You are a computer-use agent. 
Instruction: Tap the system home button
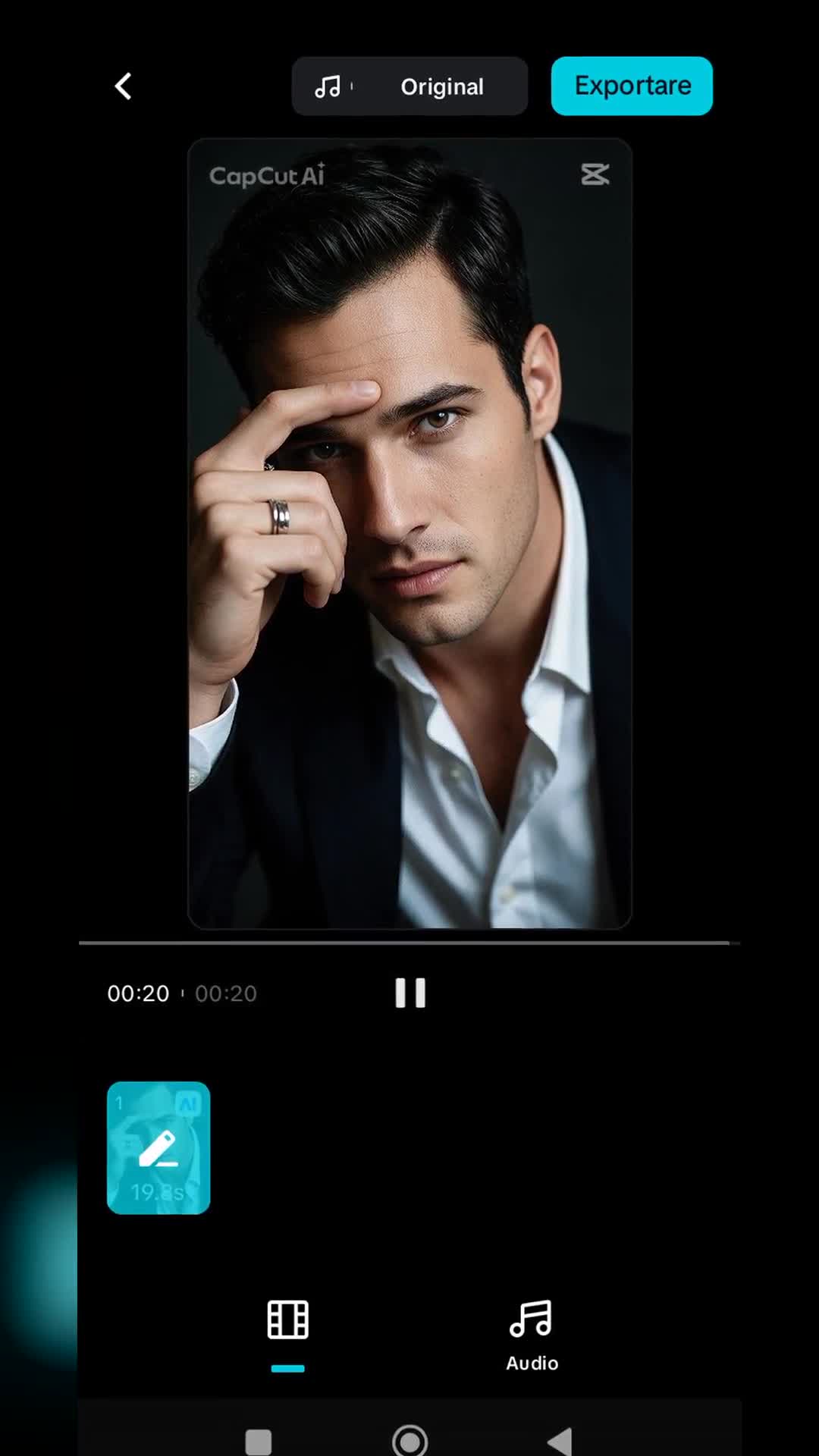[410, 1440]
